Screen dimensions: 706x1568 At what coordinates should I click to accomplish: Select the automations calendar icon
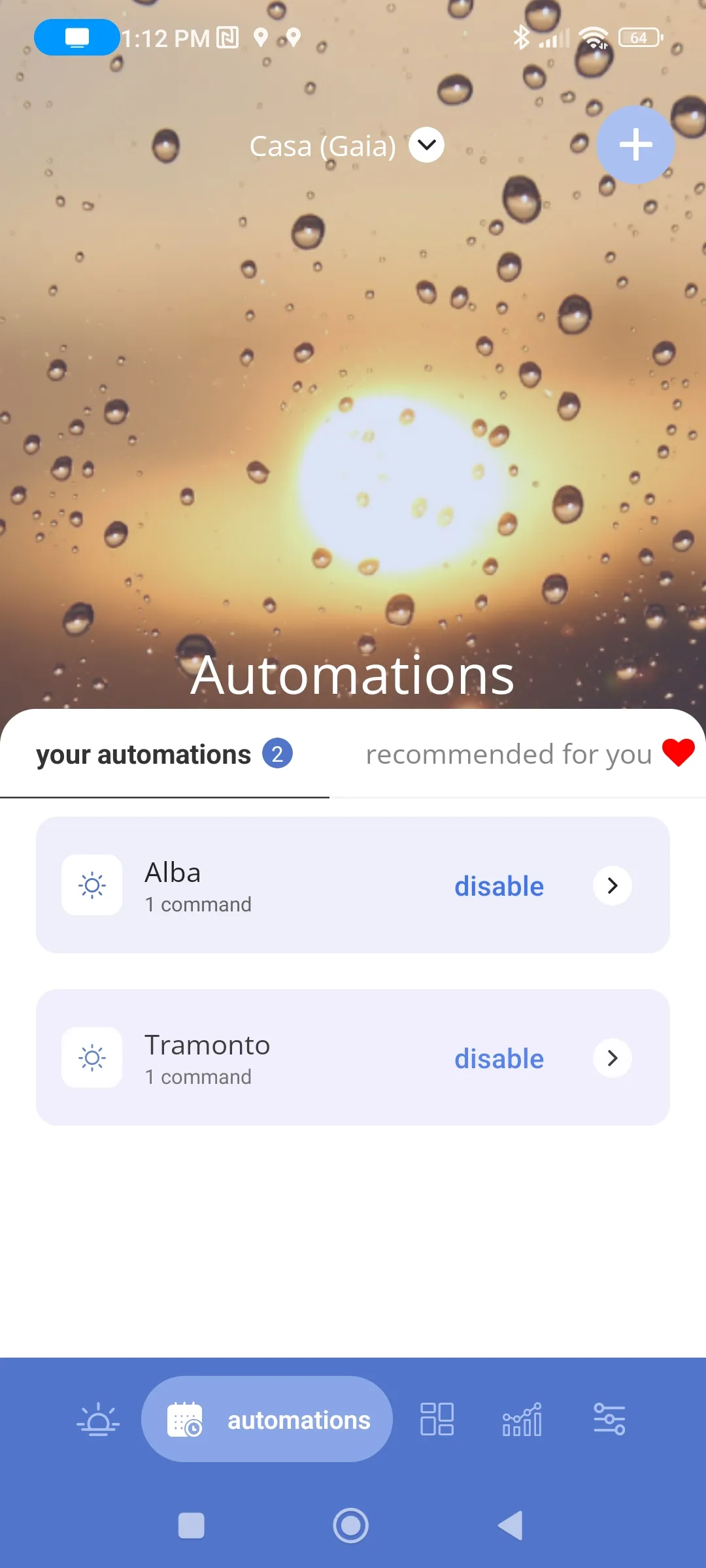coord(185,1419)
